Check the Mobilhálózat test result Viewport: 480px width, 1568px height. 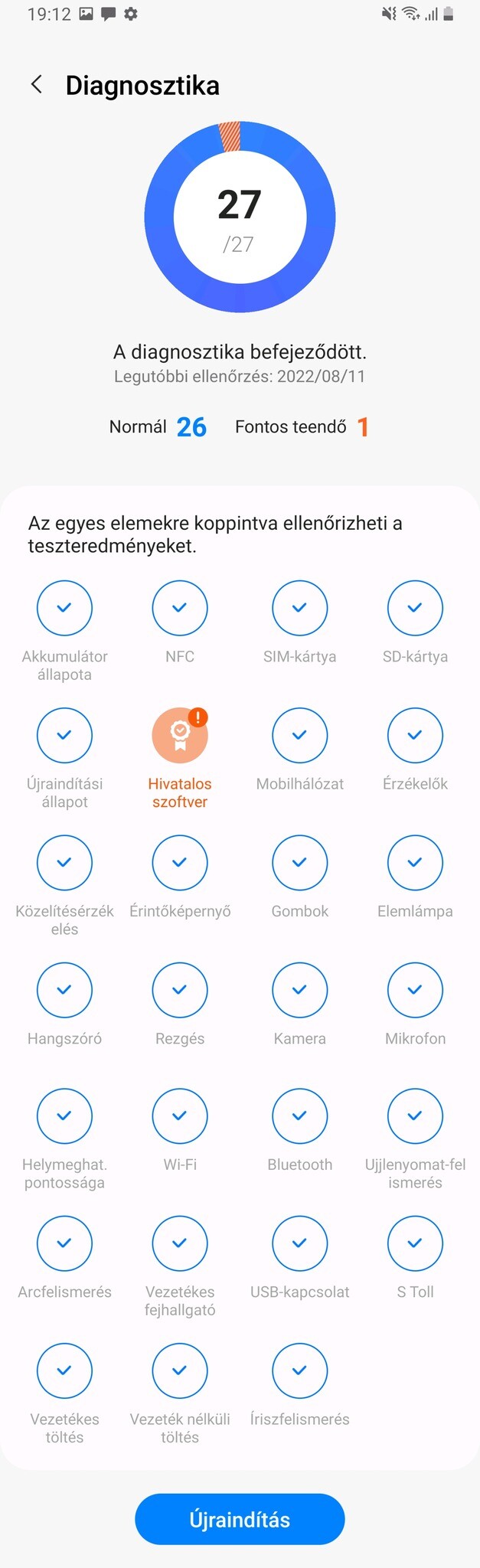coord(299,735)
